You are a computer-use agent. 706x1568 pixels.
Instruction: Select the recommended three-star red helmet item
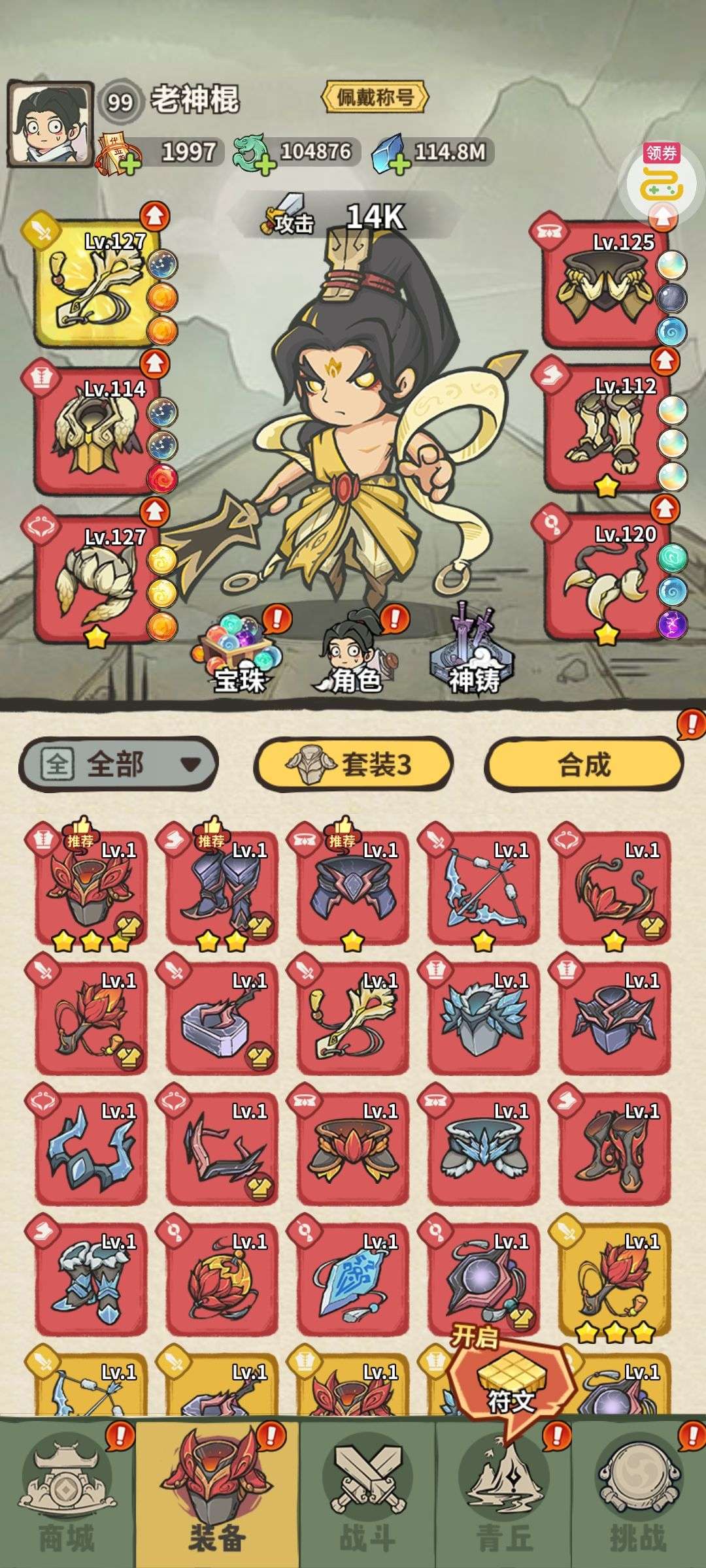click(90, 889)
